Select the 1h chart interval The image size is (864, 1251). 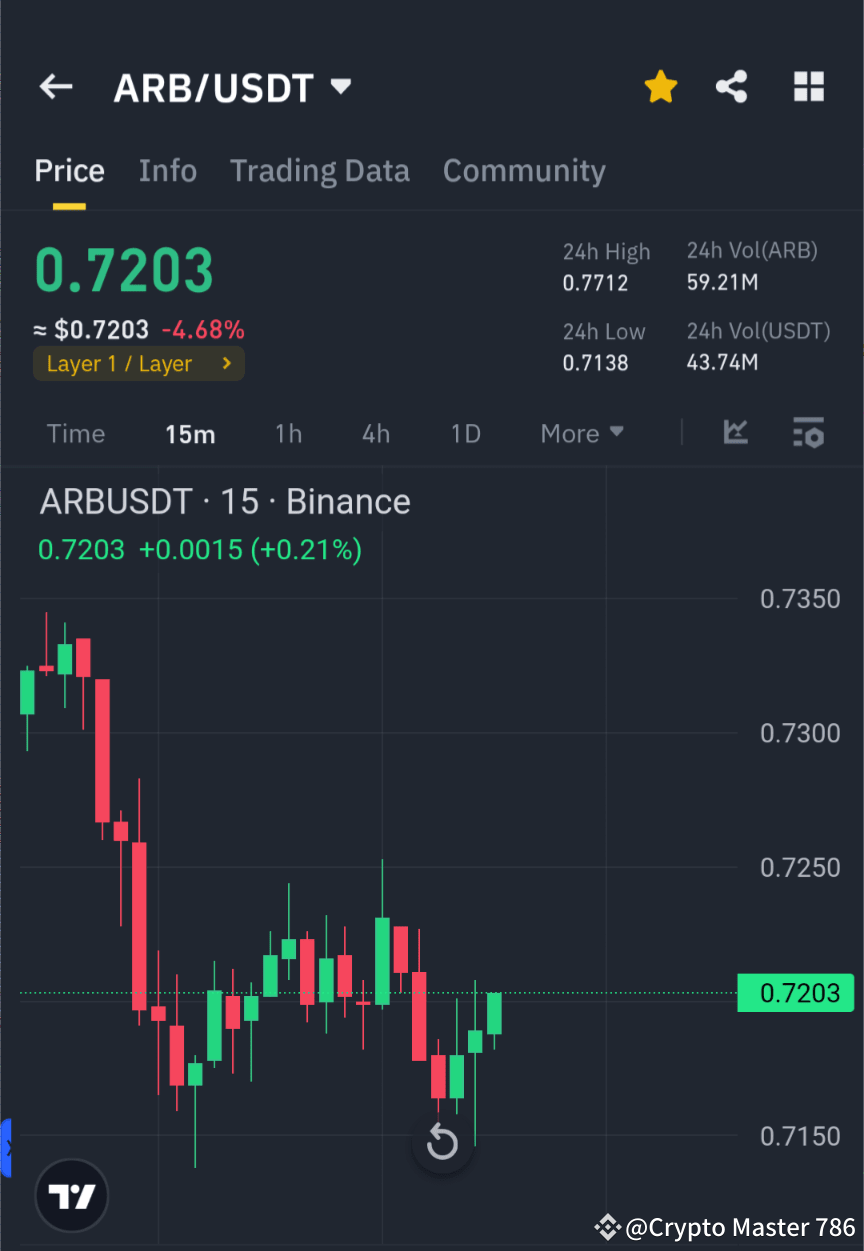[x=288, y=433]
